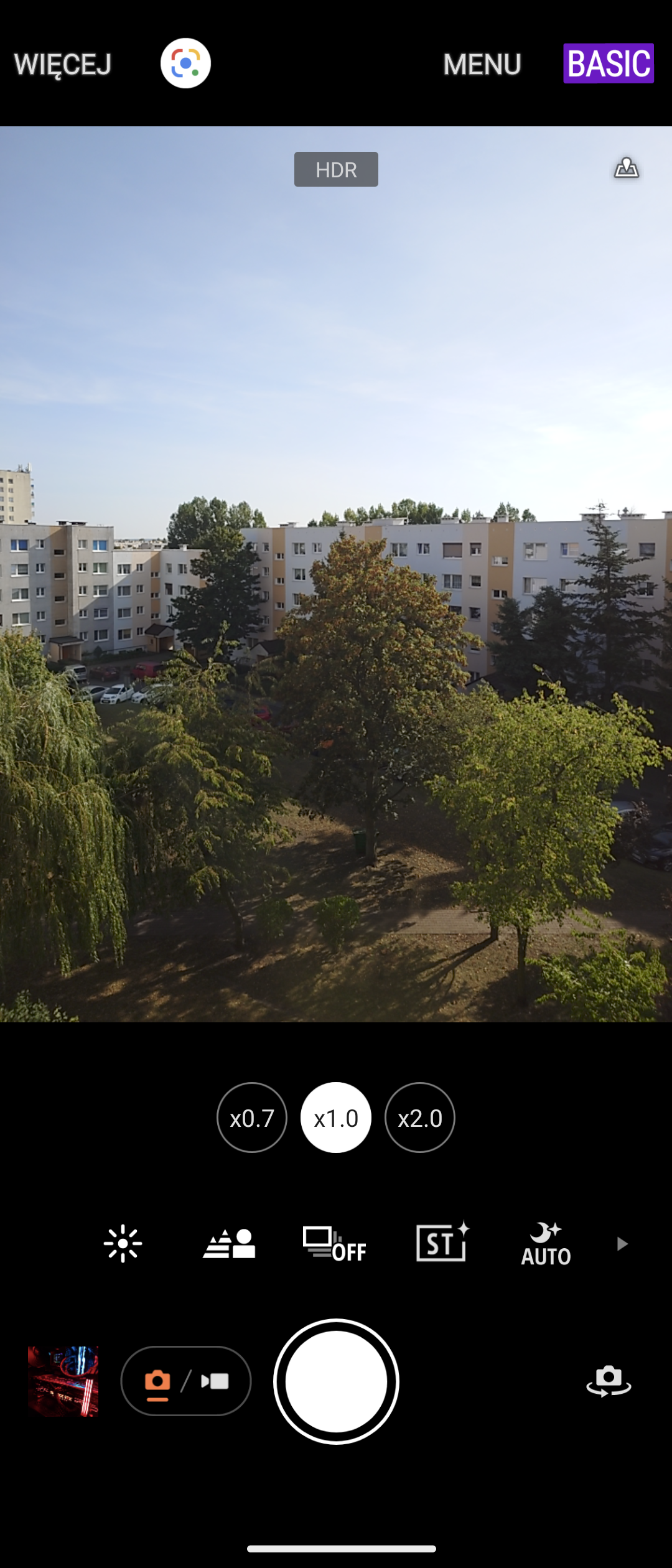Flip to the front camera
The width and height of the screenshot is (672, 1568).
click(x=609, y=1381)
